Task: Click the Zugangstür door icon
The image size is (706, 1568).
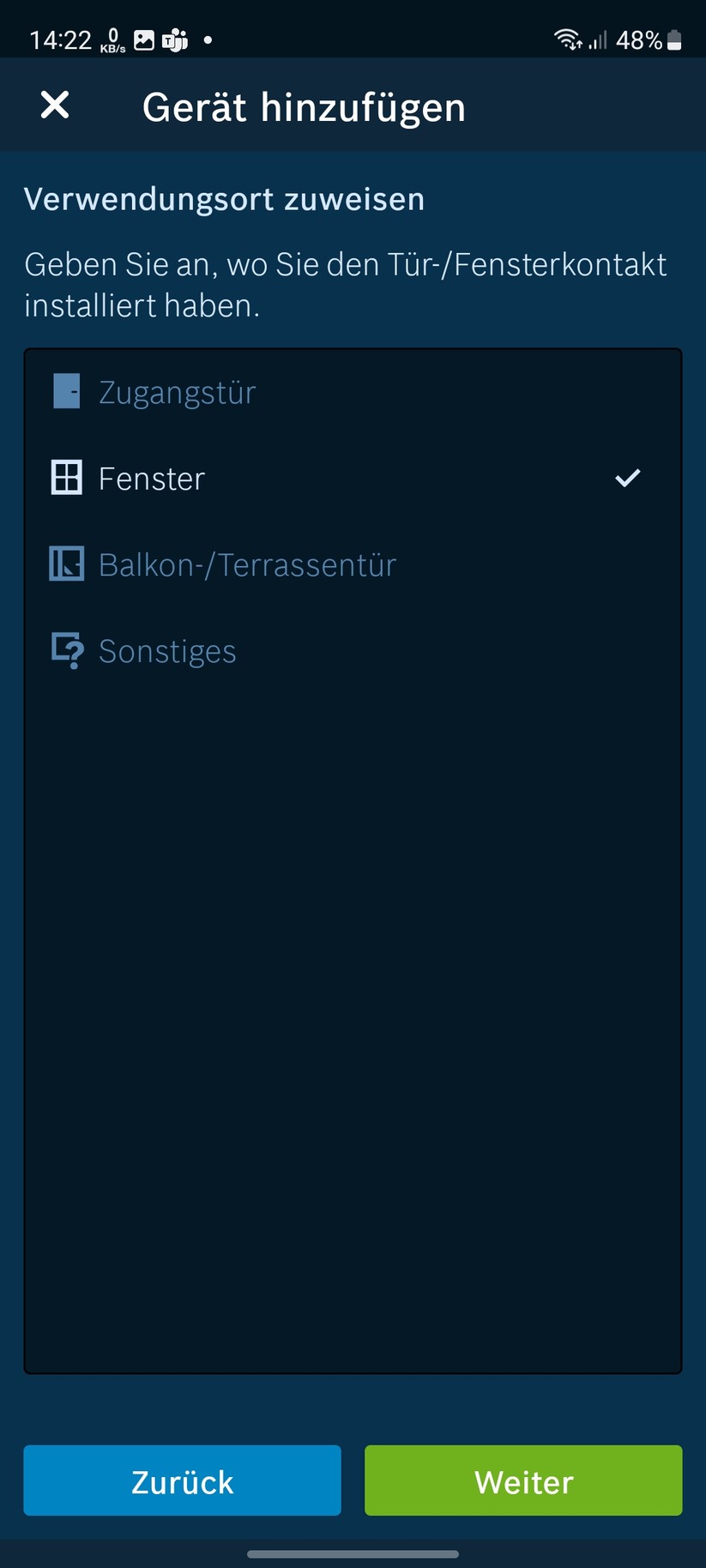Action: pyautogui.click(x=65, y=391)
